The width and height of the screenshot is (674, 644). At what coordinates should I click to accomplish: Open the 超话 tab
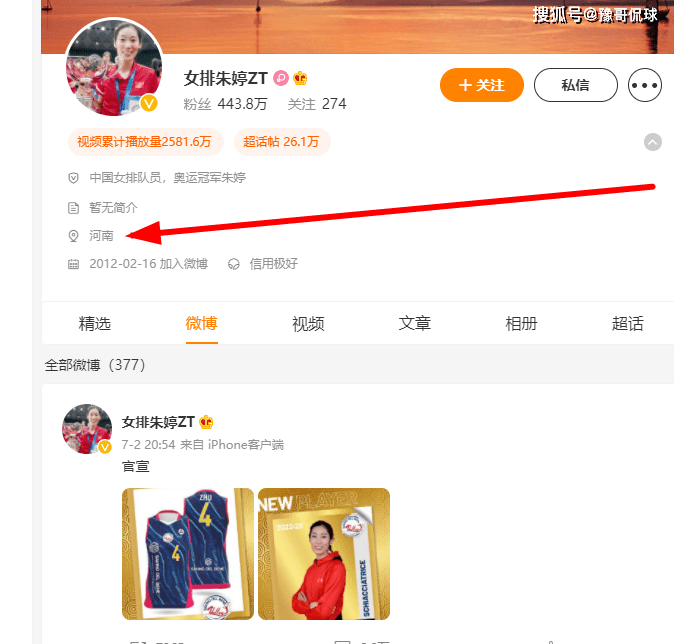click(x=627, y=323)
